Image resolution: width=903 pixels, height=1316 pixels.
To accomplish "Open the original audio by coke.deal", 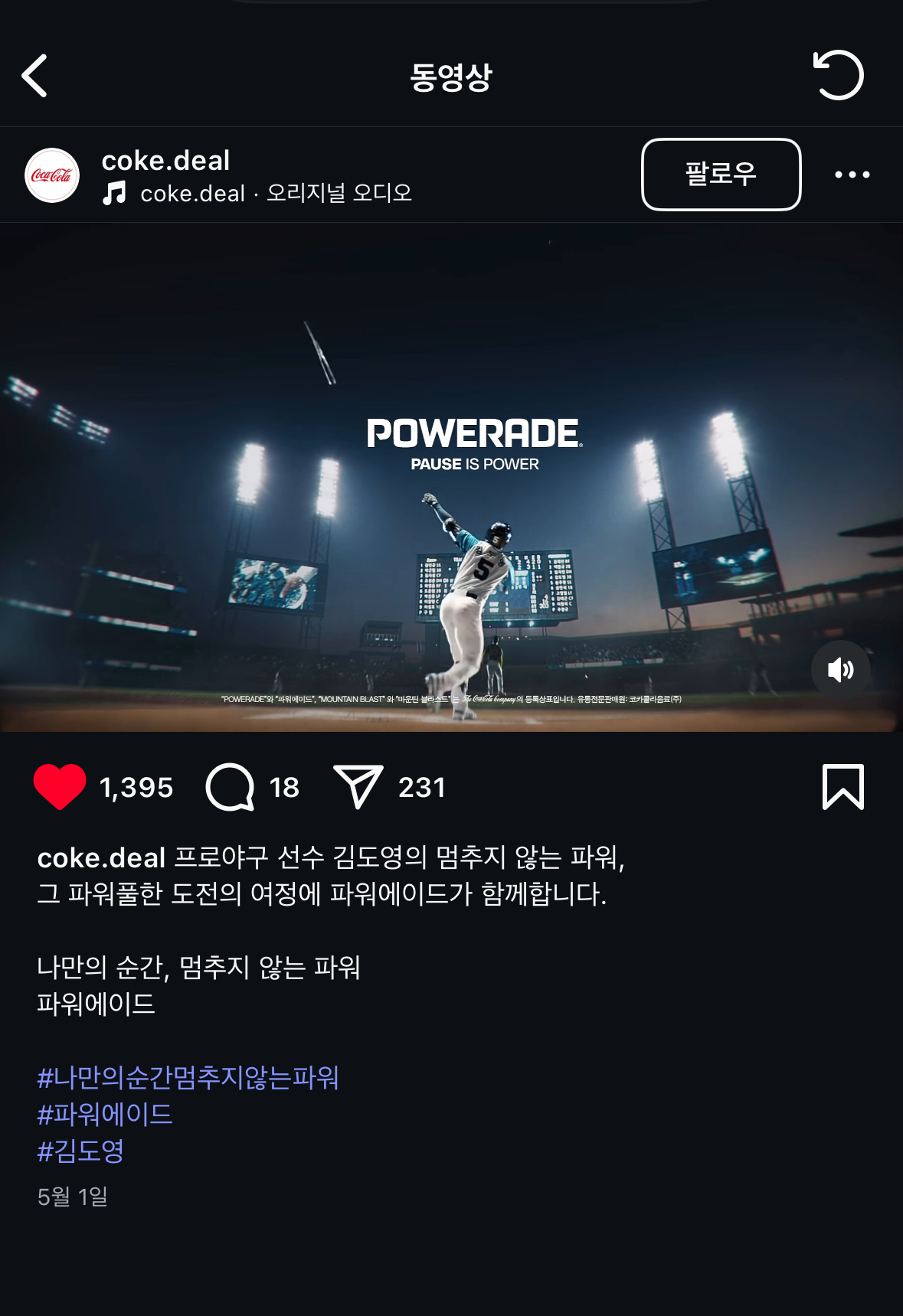I will (276, 194).
